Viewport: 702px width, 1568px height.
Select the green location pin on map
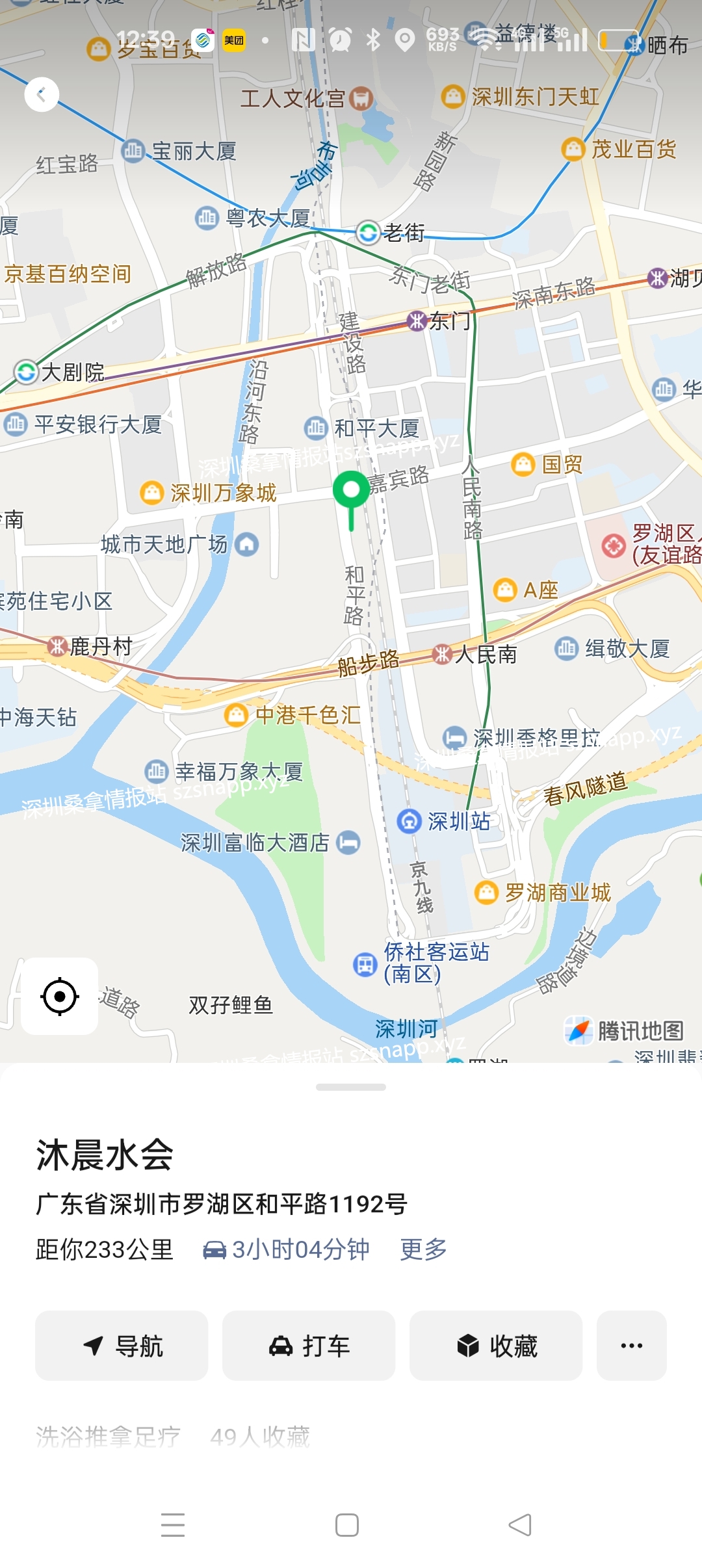351,492
